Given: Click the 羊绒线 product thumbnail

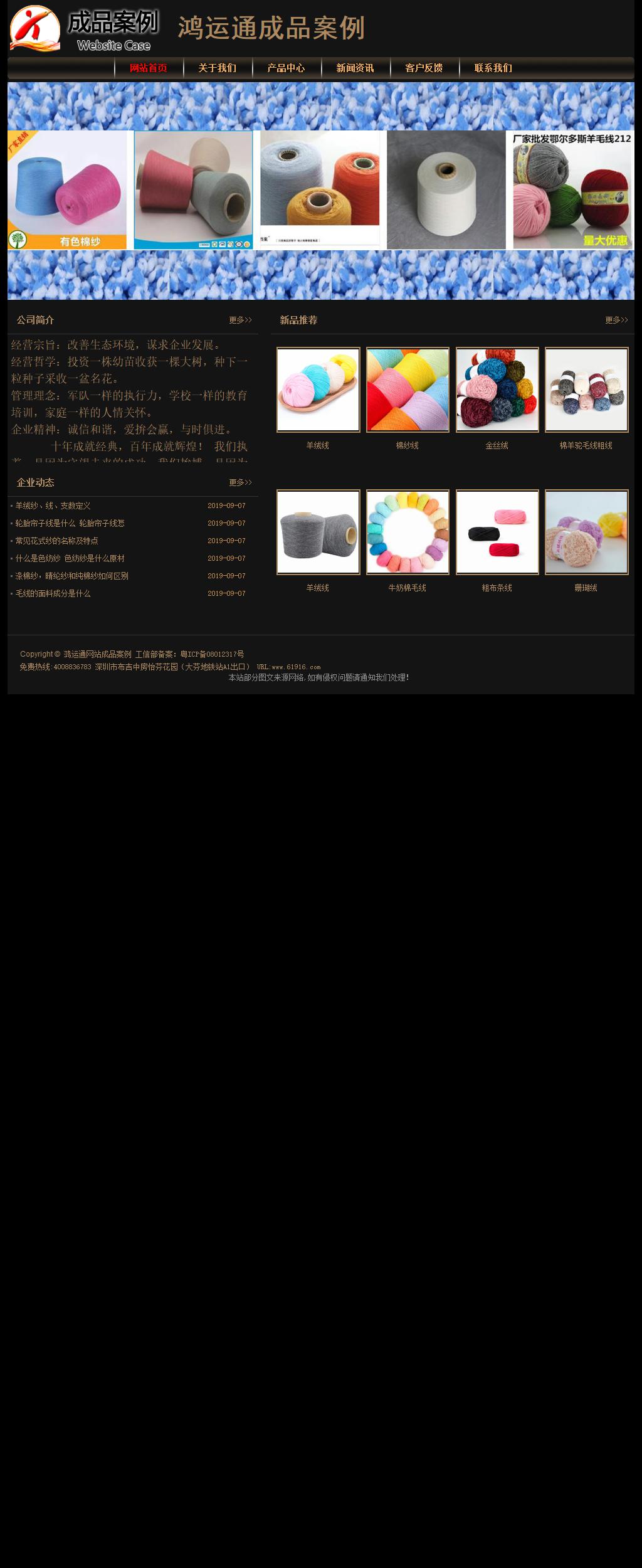Looking at the screenshot, I should [317, 389].
